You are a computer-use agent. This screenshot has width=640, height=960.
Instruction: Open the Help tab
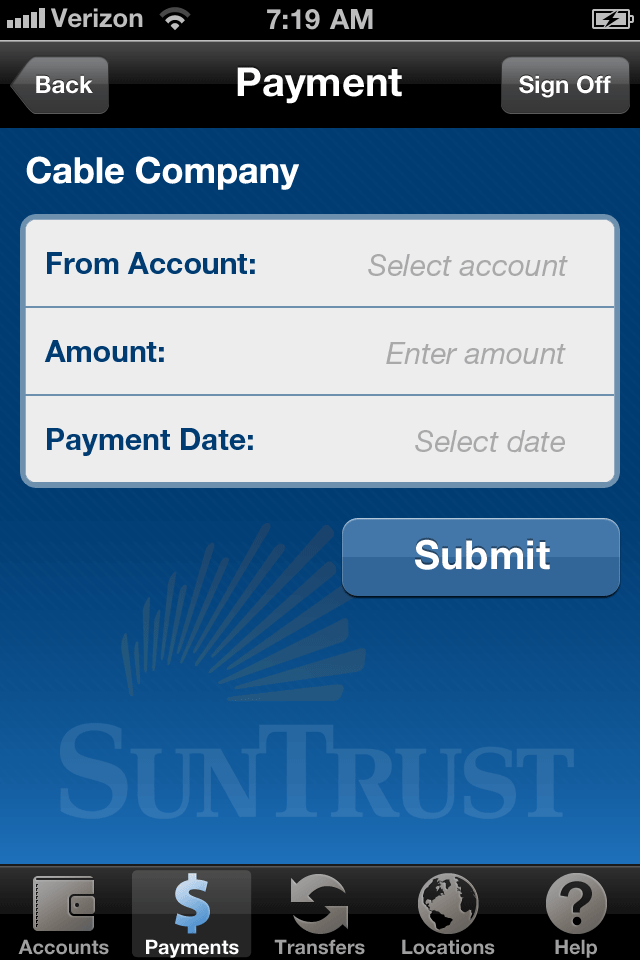click(x=576, y=915)
